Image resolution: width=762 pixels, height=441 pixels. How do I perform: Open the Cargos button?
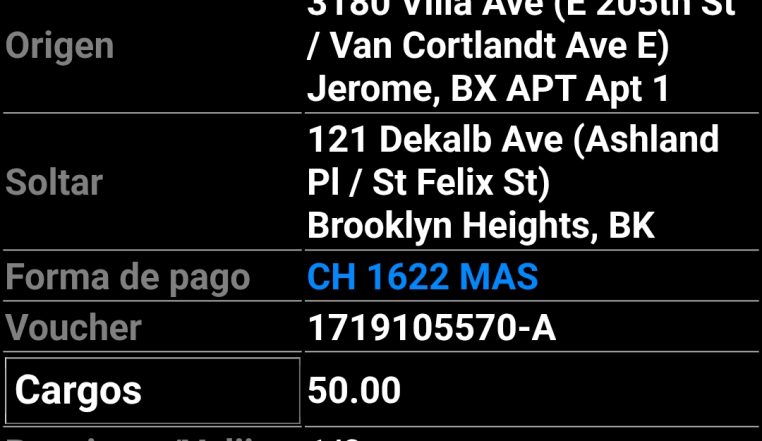152,391
